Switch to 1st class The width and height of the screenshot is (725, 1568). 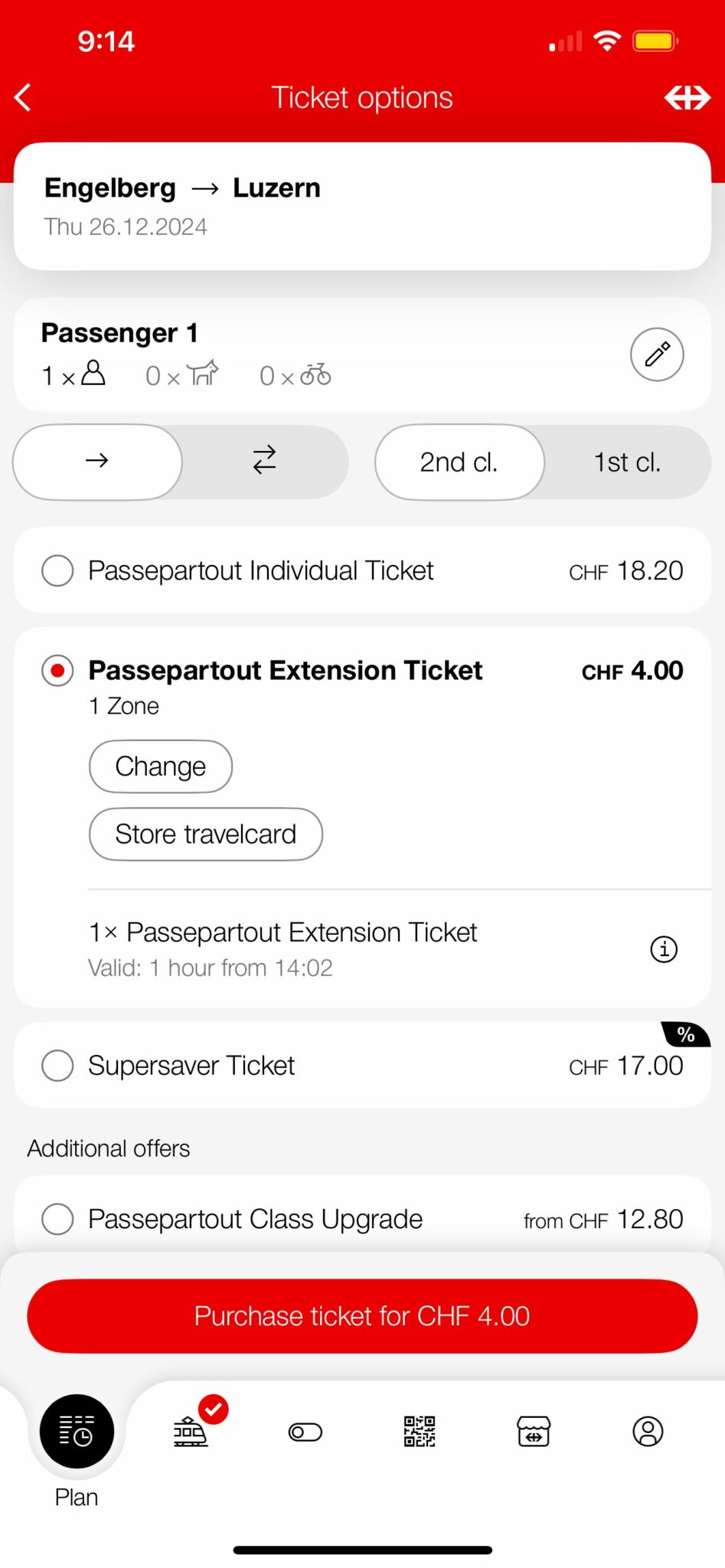pyautogui.click(x=625, y=462)
